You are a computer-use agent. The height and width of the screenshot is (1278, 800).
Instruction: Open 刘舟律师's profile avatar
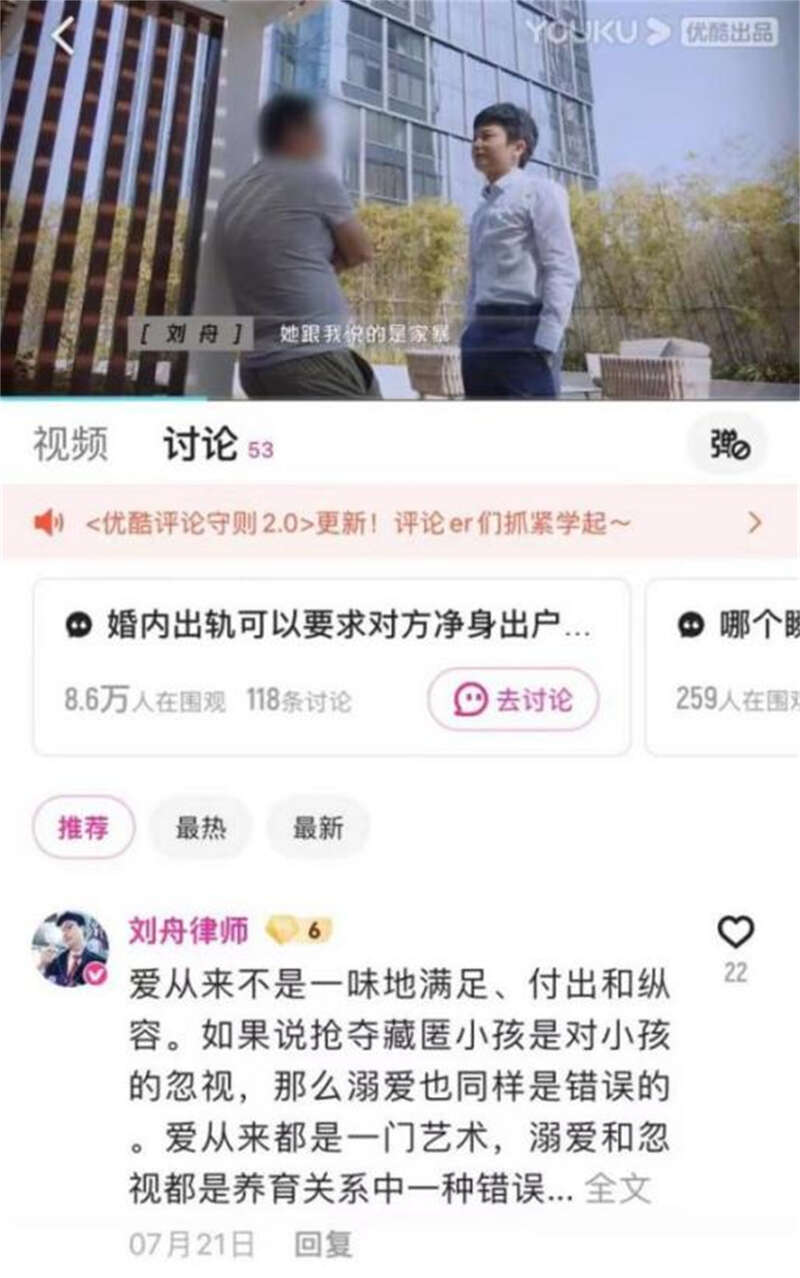[x=70, y=949]
